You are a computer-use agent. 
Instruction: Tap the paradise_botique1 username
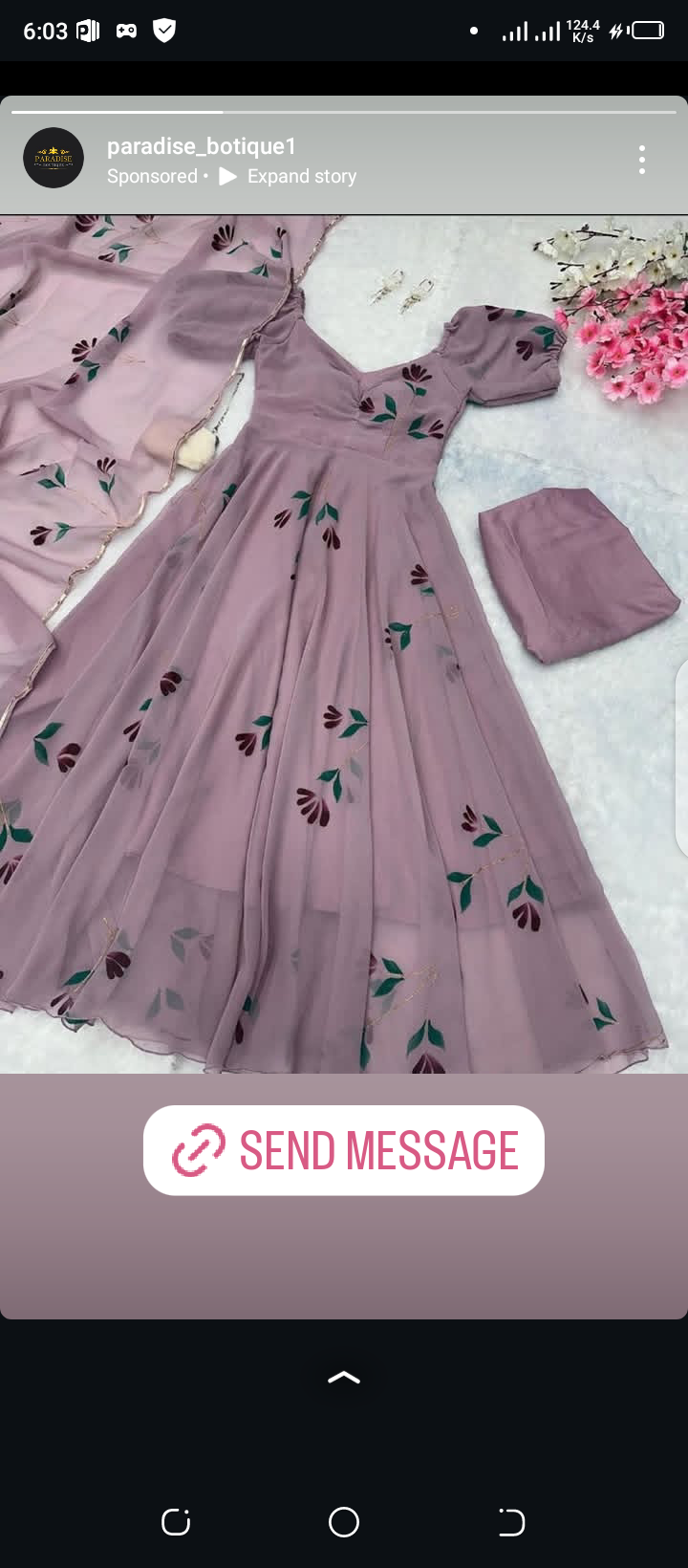[202, 146]
